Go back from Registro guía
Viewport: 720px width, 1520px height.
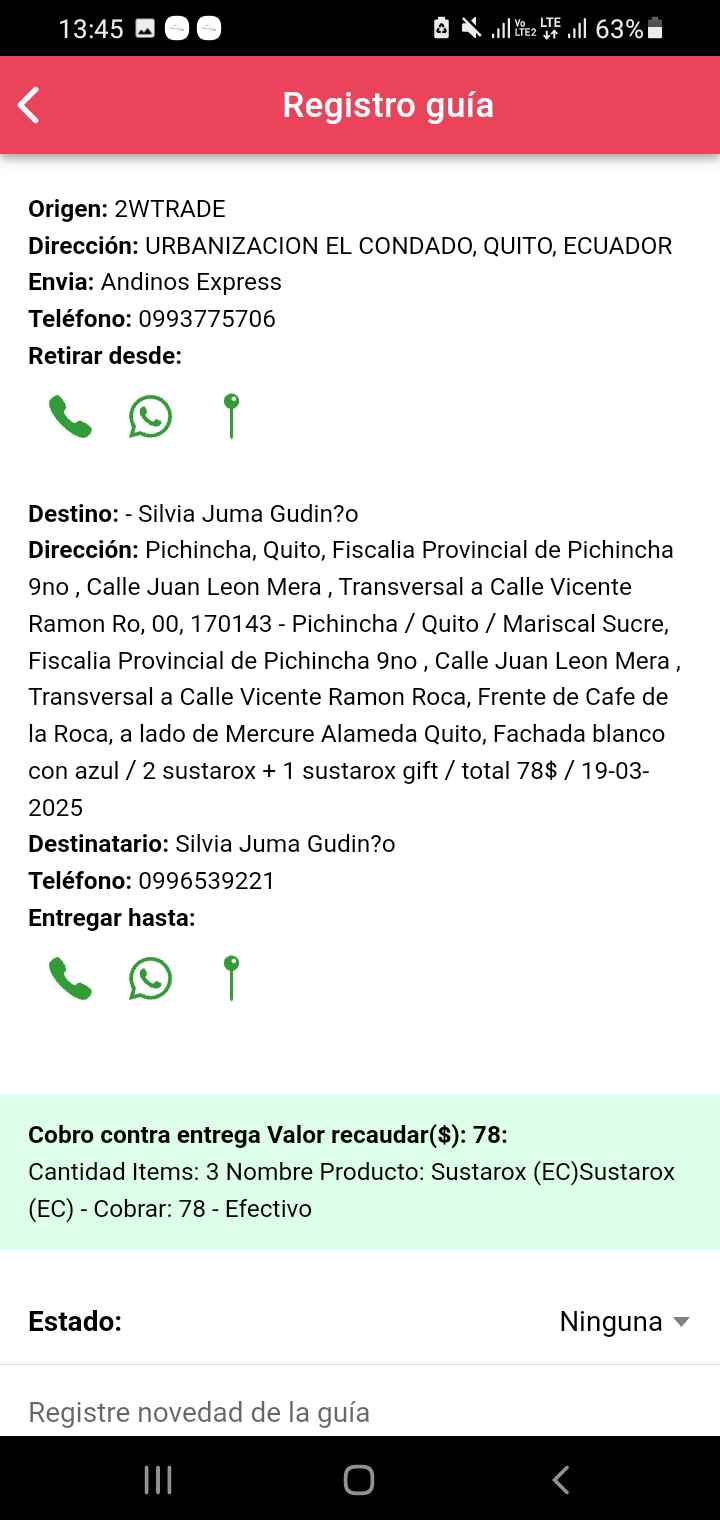(29, 105)
